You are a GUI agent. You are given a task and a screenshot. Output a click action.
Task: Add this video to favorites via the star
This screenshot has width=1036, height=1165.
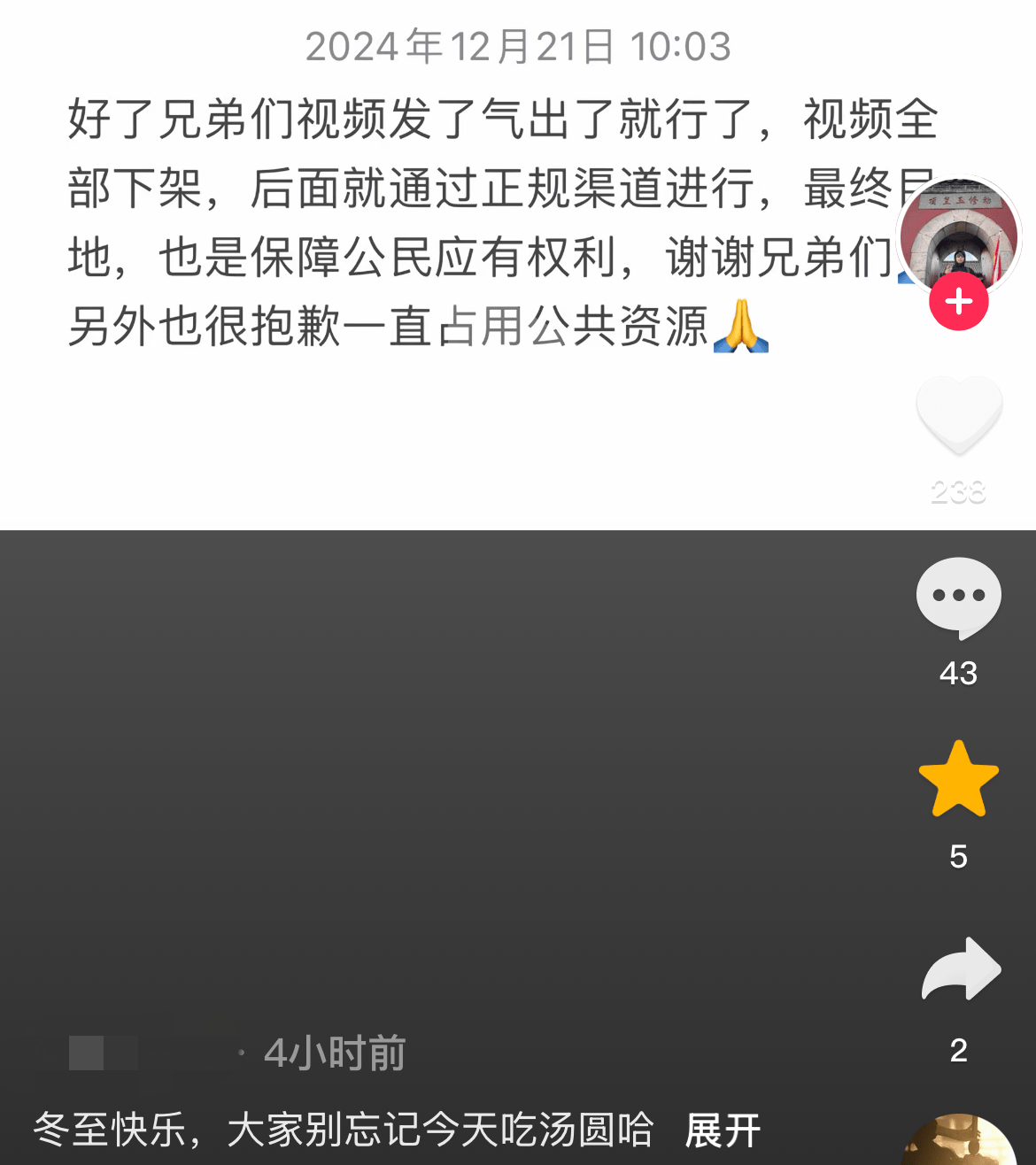(959, 779)
